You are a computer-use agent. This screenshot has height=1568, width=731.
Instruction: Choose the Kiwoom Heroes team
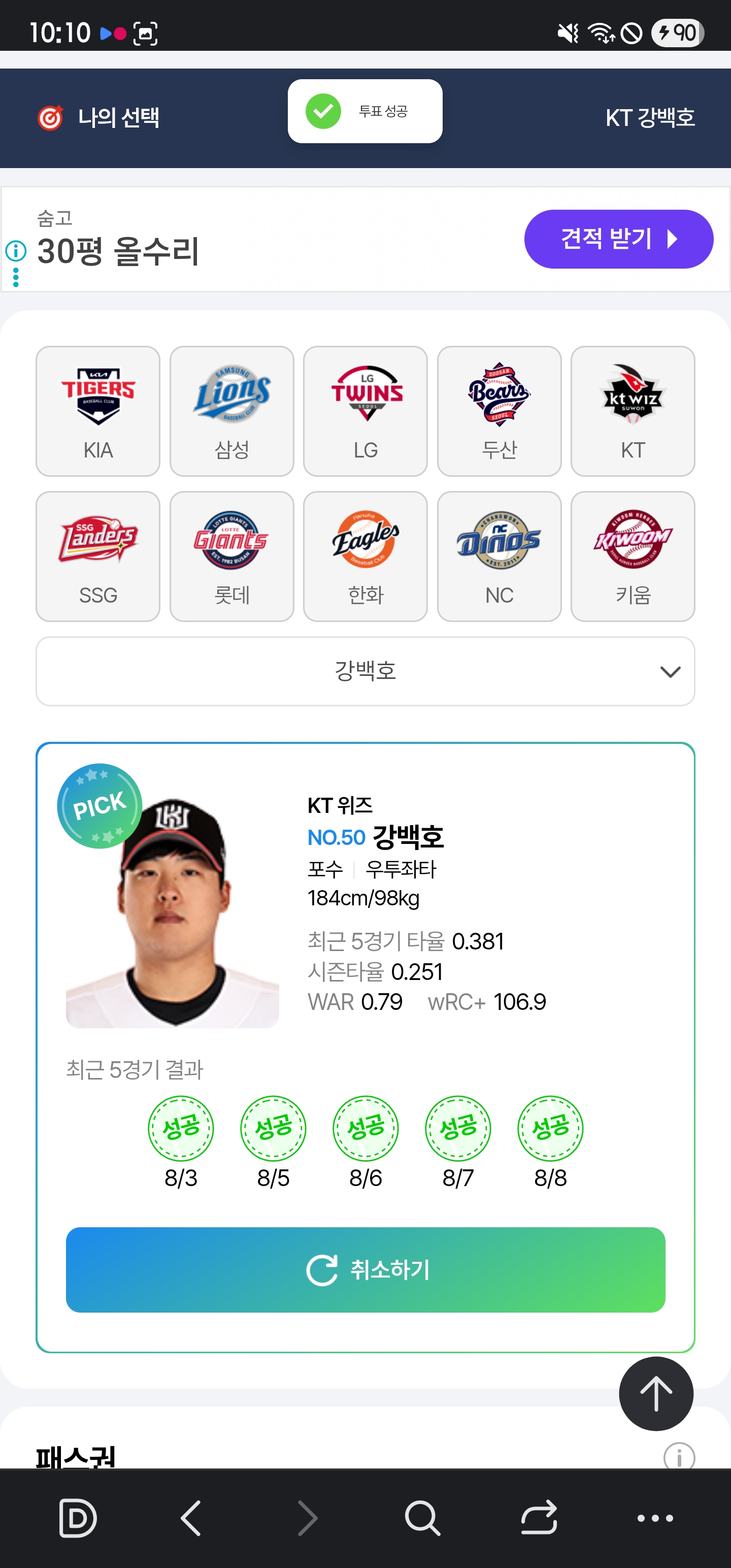click(x=633, y=557)
